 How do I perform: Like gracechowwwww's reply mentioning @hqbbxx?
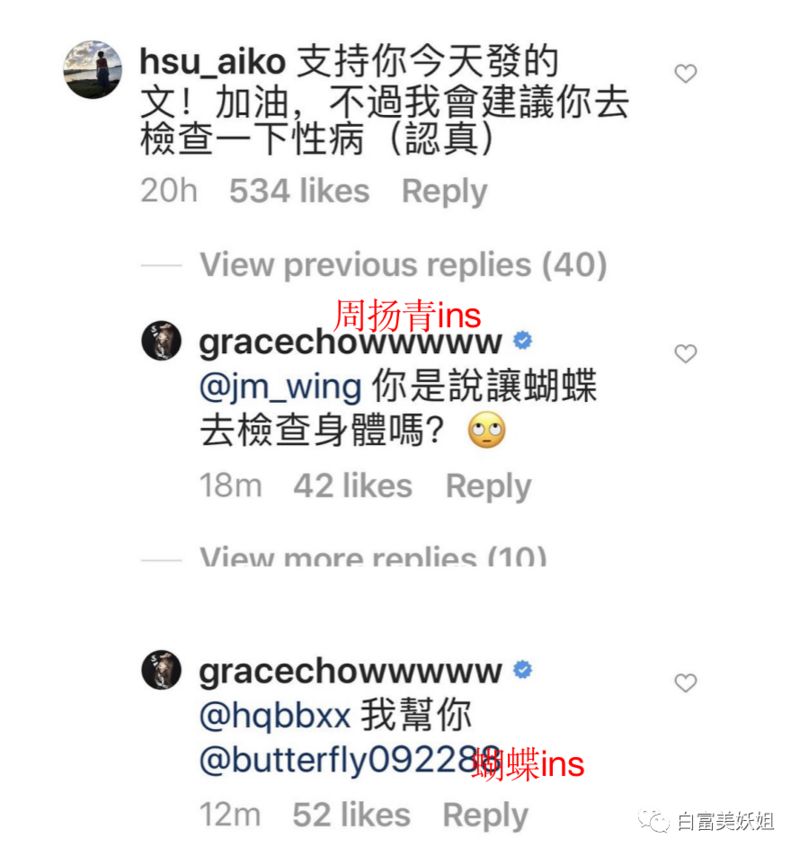coord(685,683)
